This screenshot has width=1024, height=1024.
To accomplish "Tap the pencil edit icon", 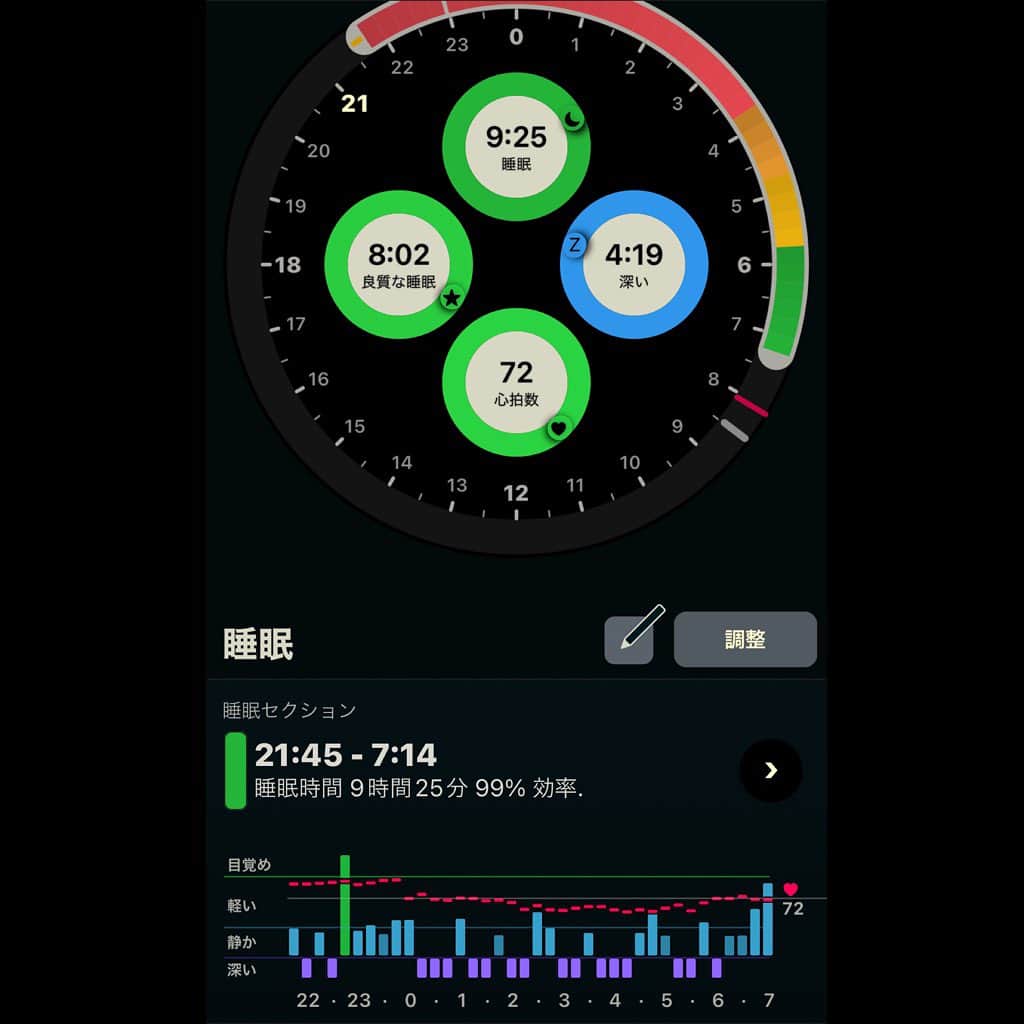I will [630, 639].
